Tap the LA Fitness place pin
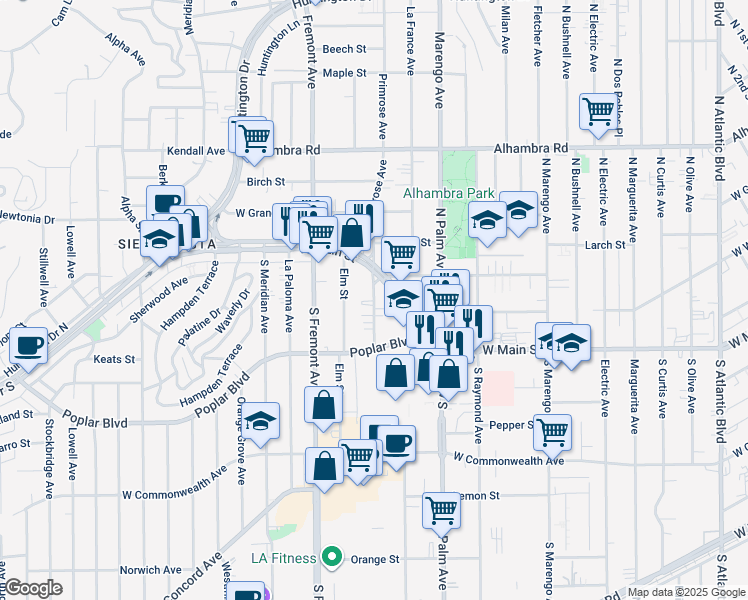This screenshot has width=748, height=600. pyautogui.click(x=336, y=558)
